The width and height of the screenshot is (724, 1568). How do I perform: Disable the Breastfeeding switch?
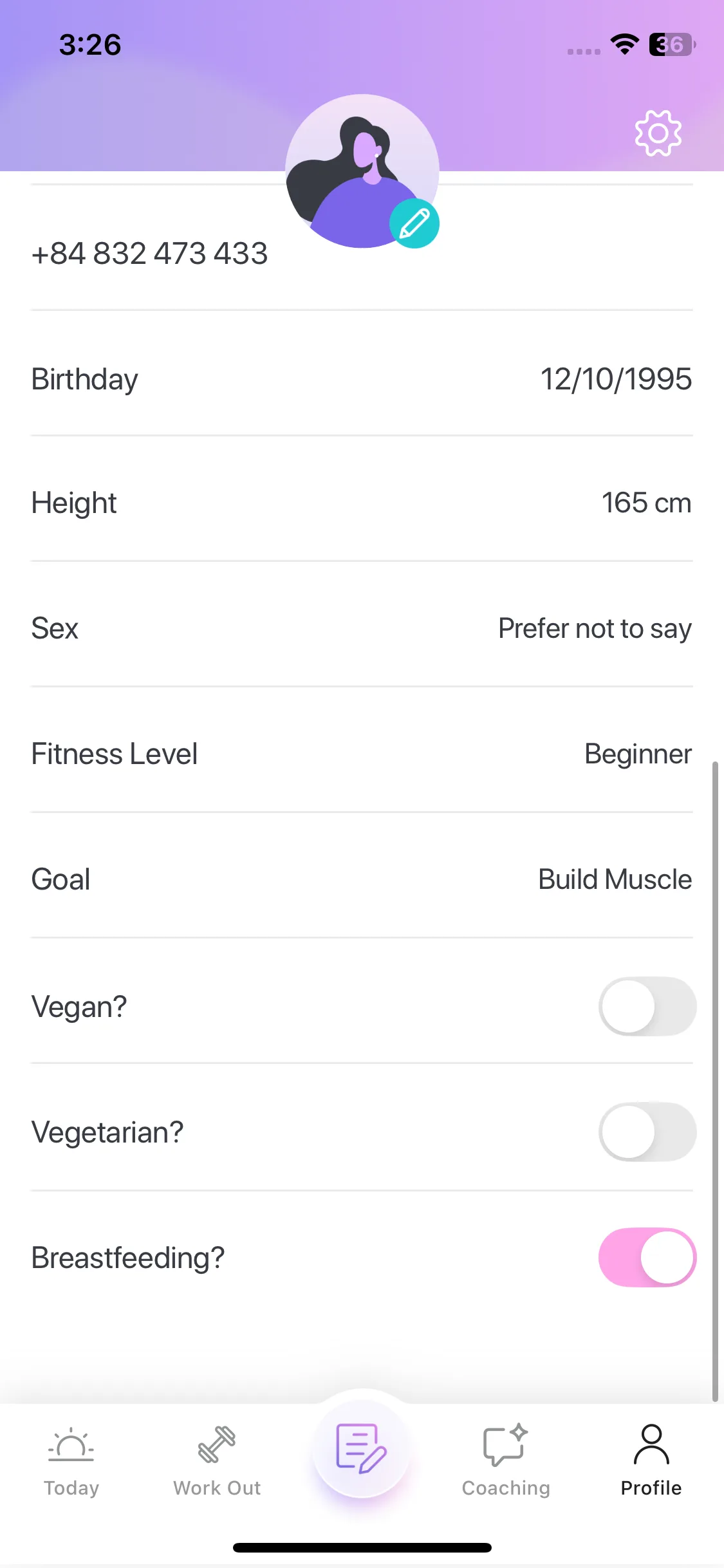(647, 1257)
